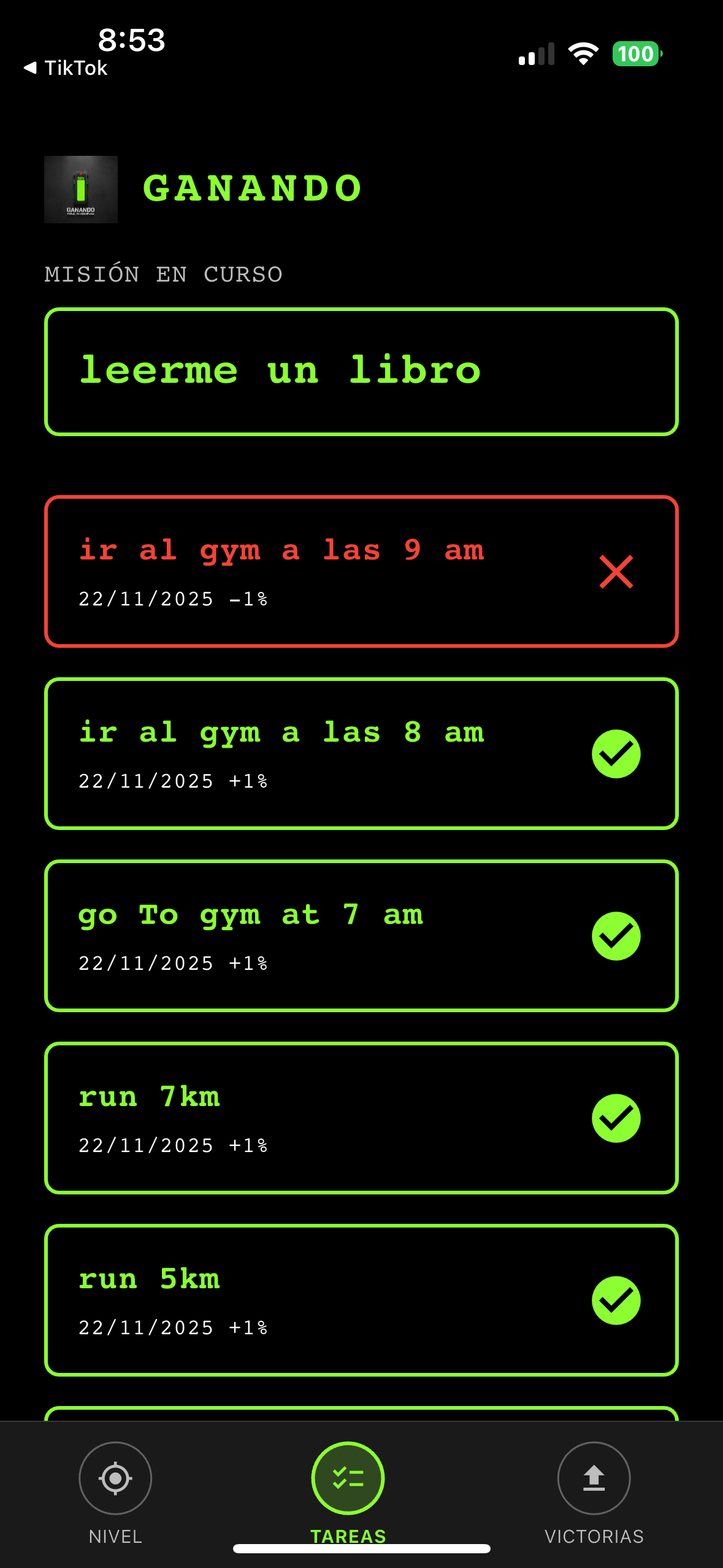Screen dimensions: 723x1568
Task: Open the VICTORIAS upload icon
Action: 594,1478
